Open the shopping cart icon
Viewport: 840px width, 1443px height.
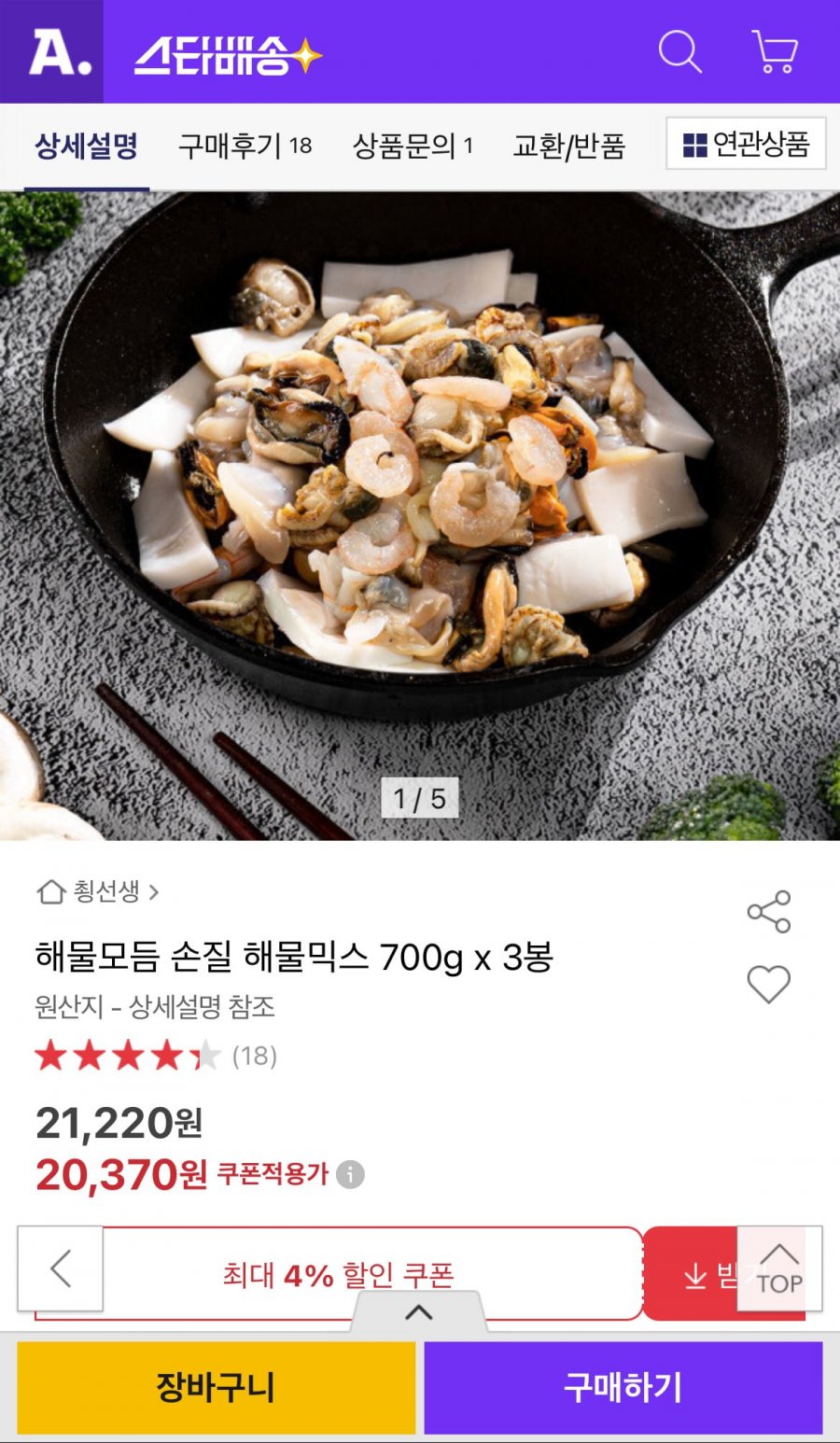coord(775,51)
